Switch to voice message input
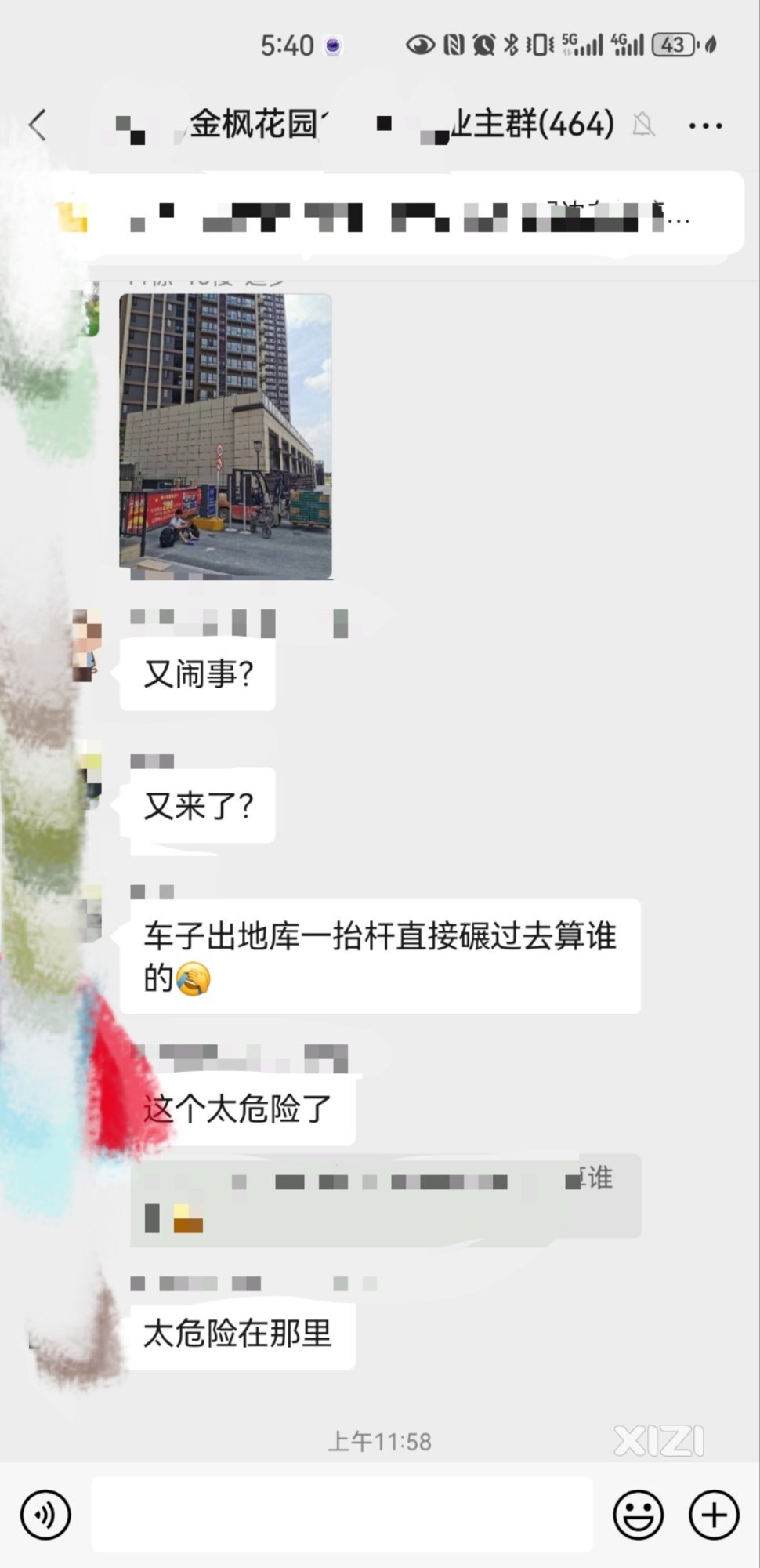The height and width of the screenshot is (1568, 760). click(x=45, y=1515)
